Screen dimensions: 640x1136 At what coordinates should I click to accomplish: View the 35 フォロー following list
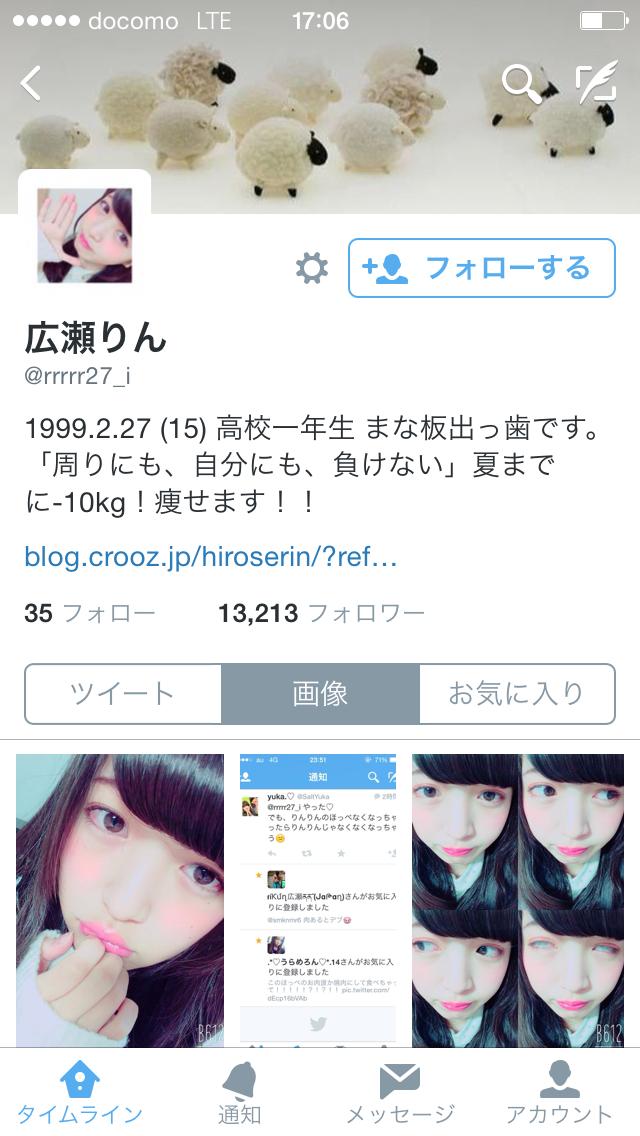point(90,613)
